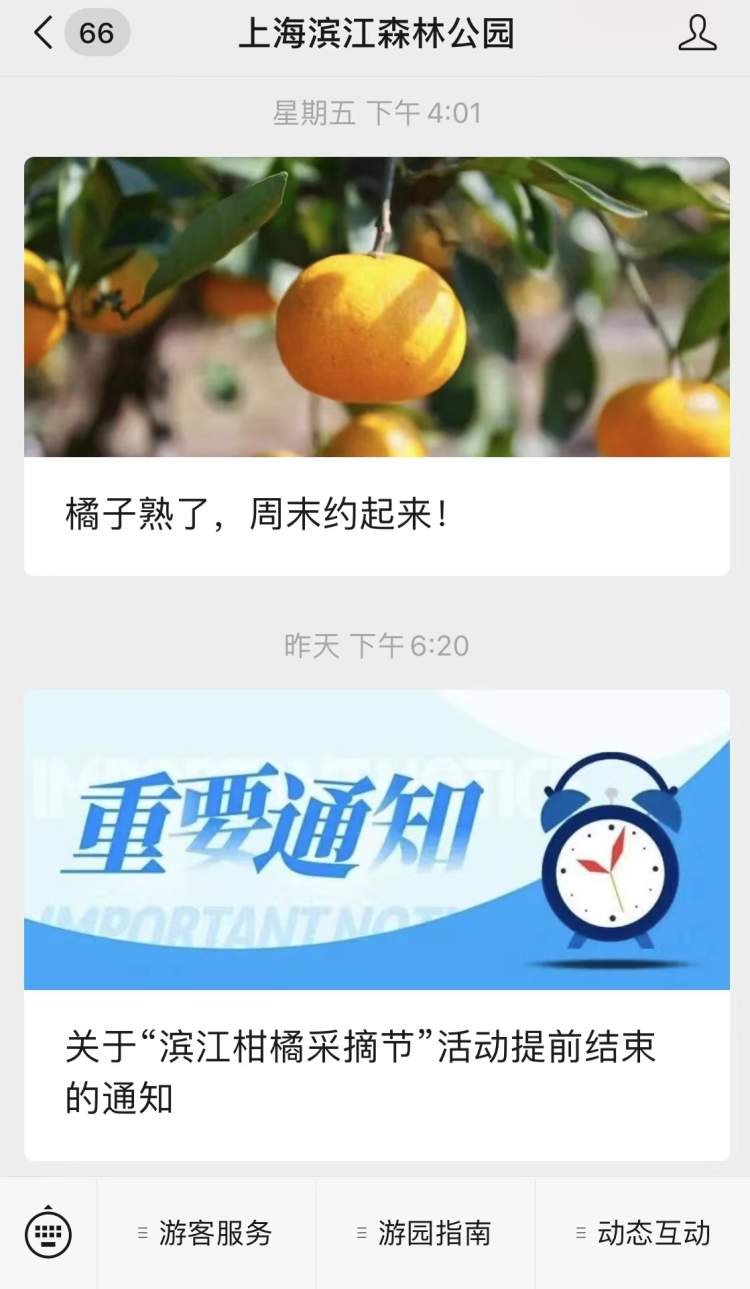
Task: Expand the 动态互动 menu
Action: (x=644, y=1233)
